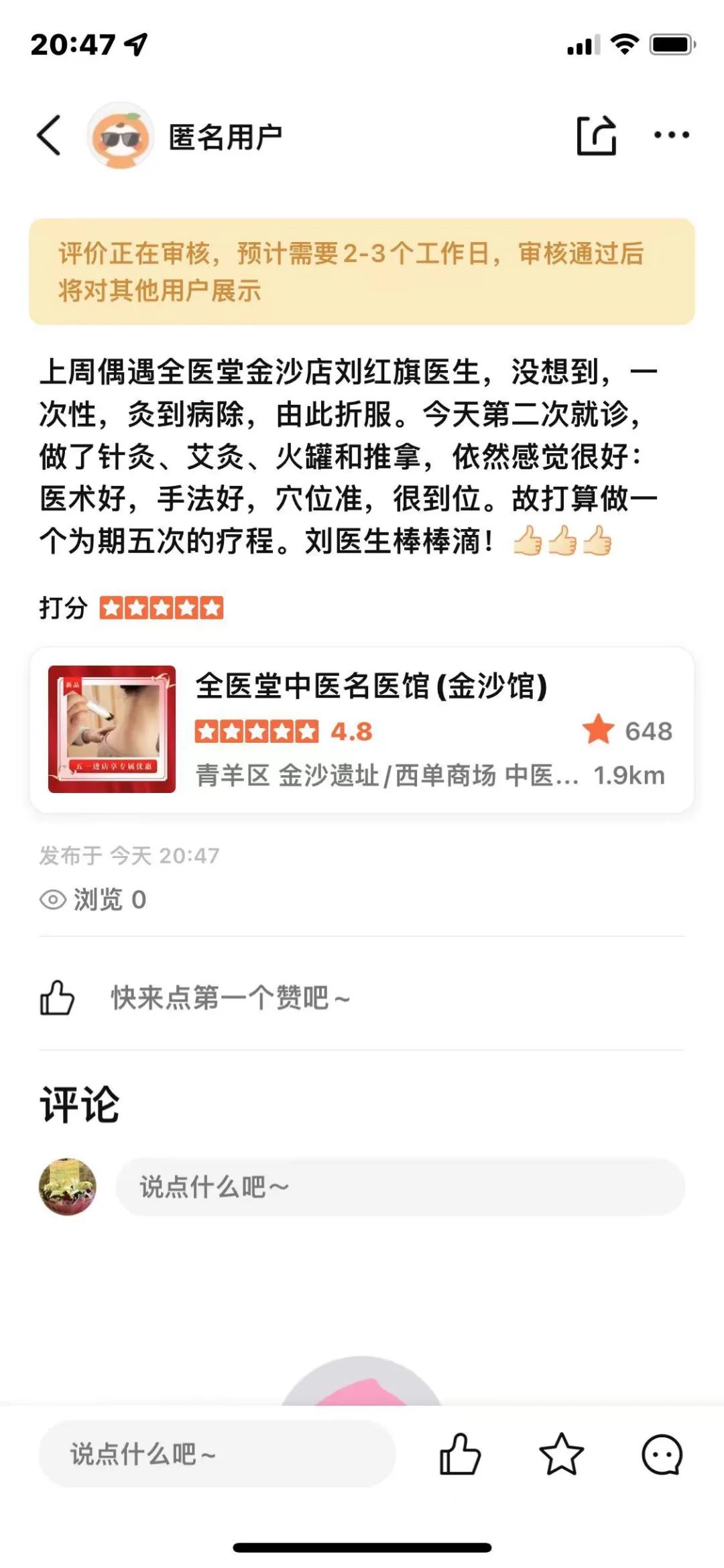Go back using the top-left arrow
Image resolution: width=724 pixels, height=1568 pixels.
click(x=49, y=135)
